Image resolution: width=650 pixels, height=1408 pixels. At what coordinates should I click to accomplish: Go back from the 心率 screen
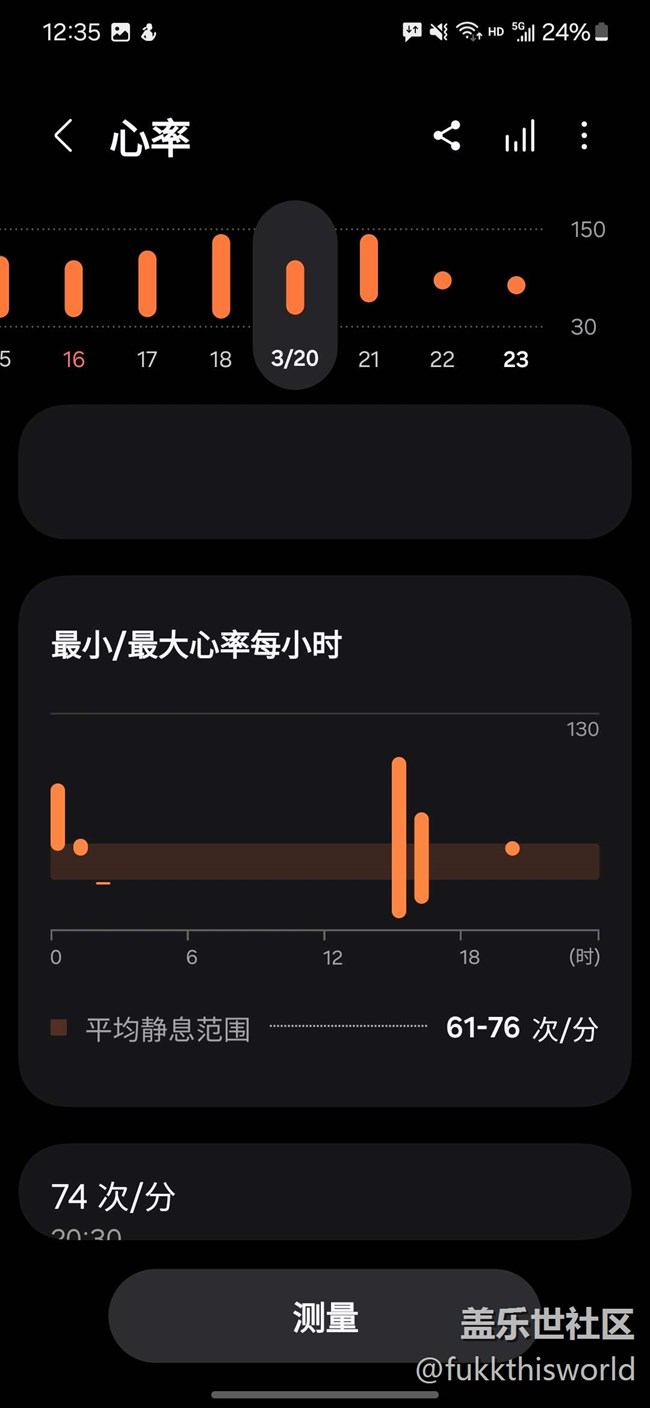tap(64, 136)
